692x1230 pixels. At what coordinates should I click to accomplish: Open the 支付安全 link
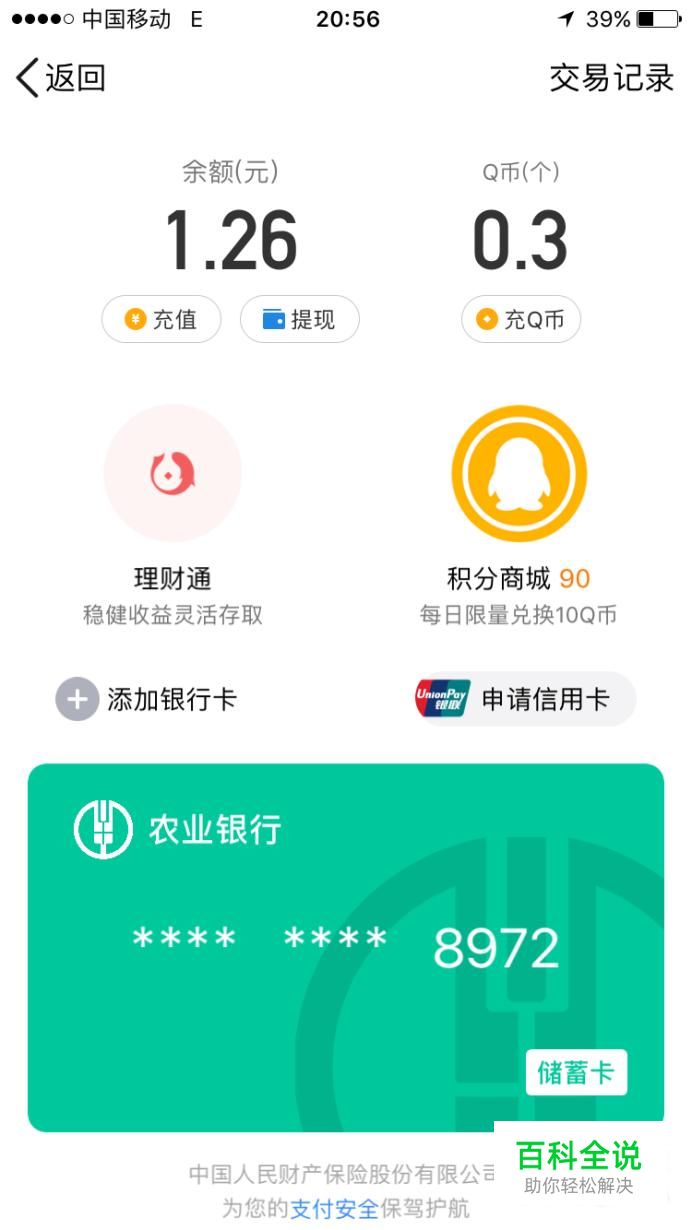334,1209
